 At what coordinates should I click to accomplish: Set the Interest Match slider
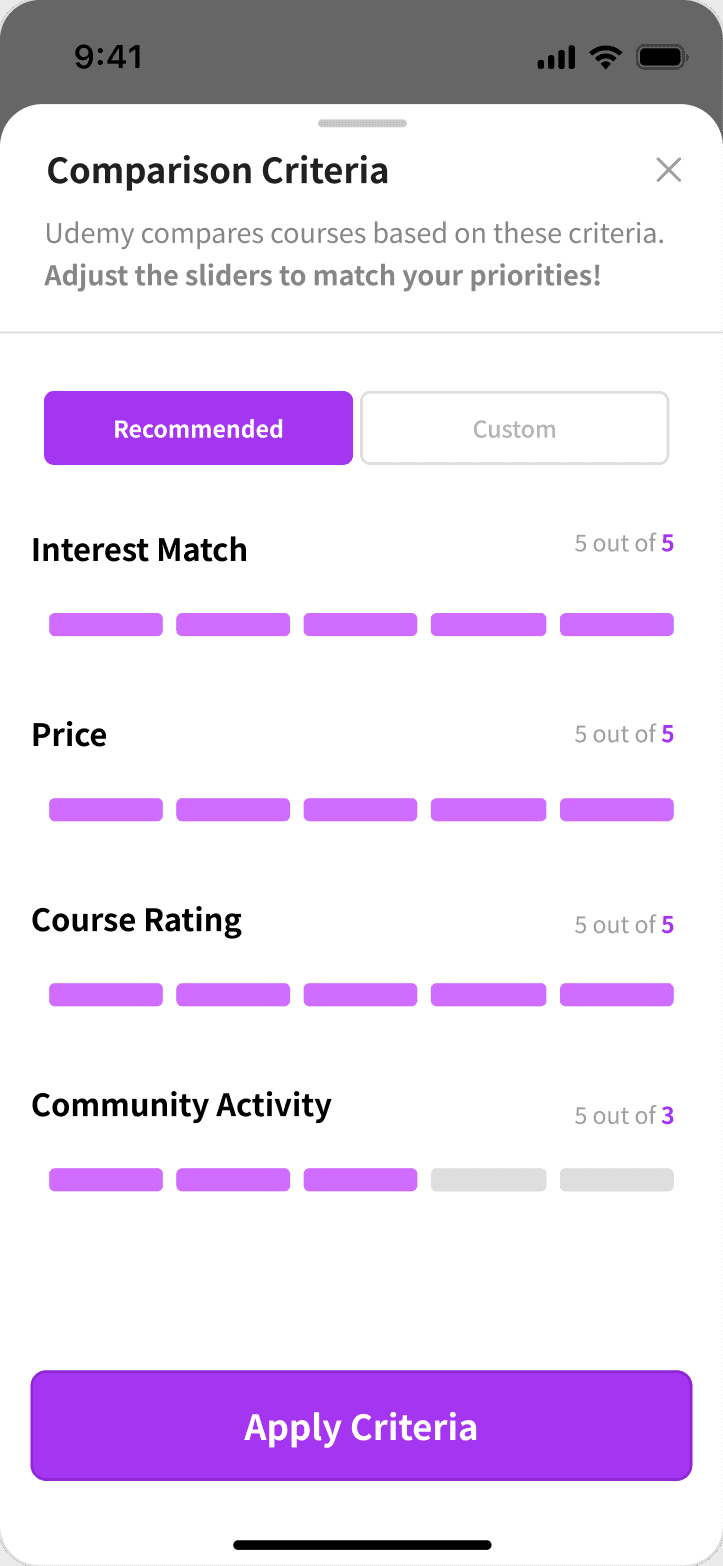[361, 625]
